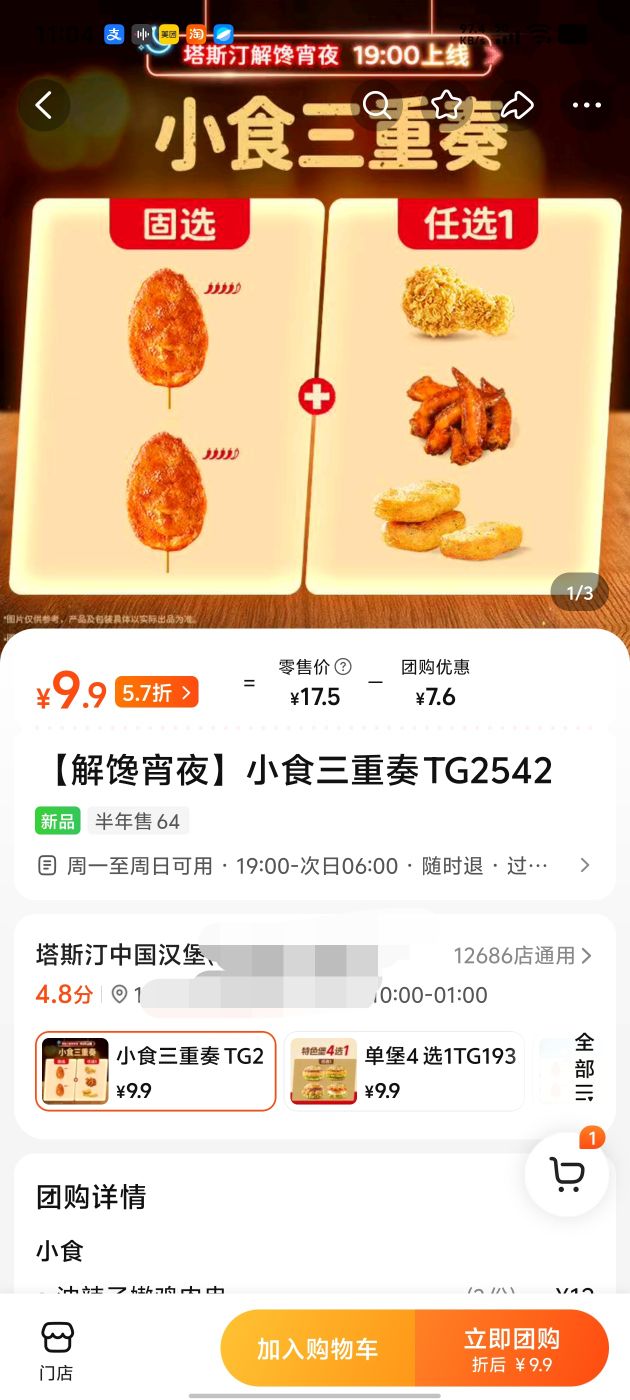Tap the 5.7折 discount badge
This screenshot has height=1400, width=630.
157,692
